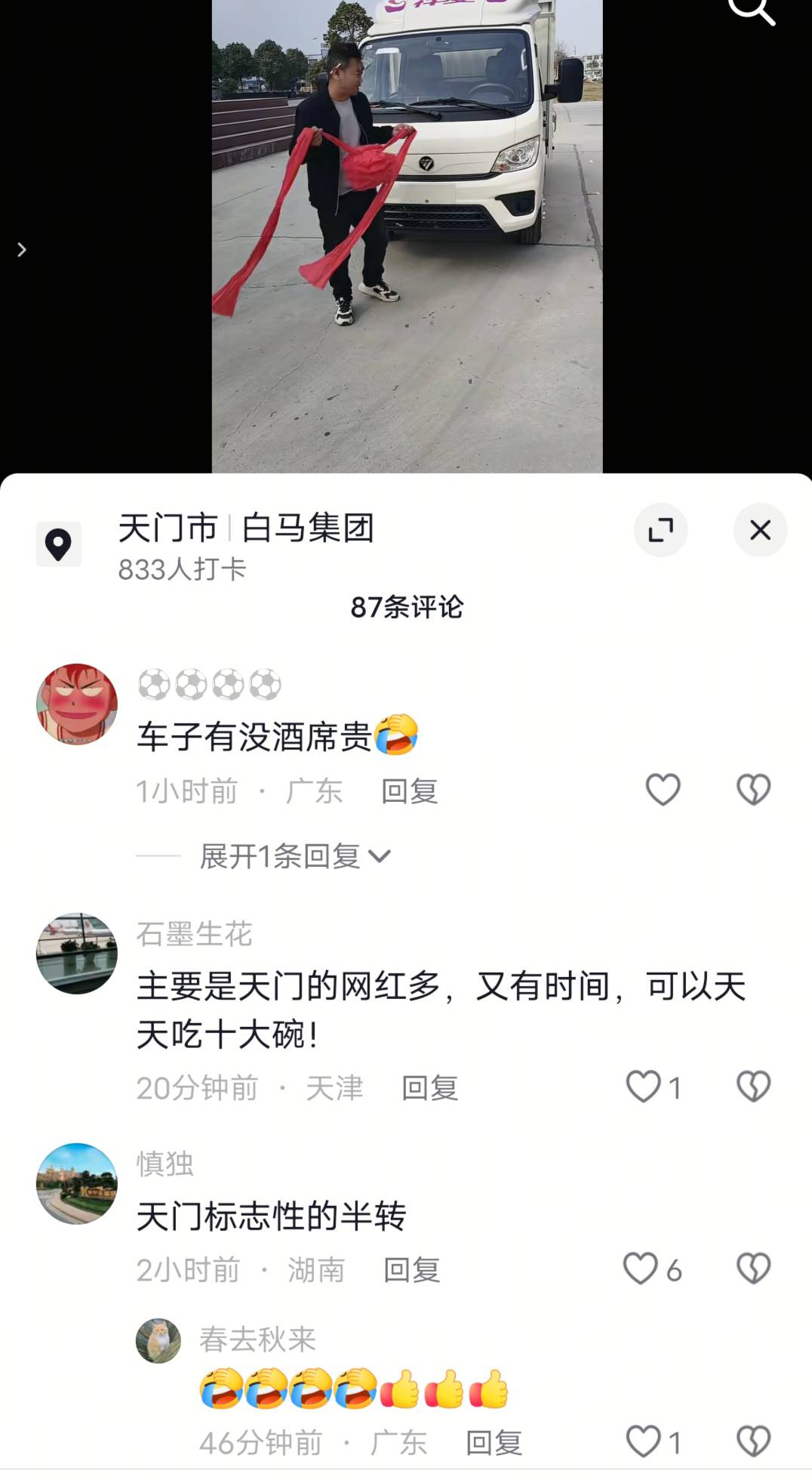812x1480 pixels.
Task: Open the 天门市 白马集团 location page
Action: (x=245, y=528)
